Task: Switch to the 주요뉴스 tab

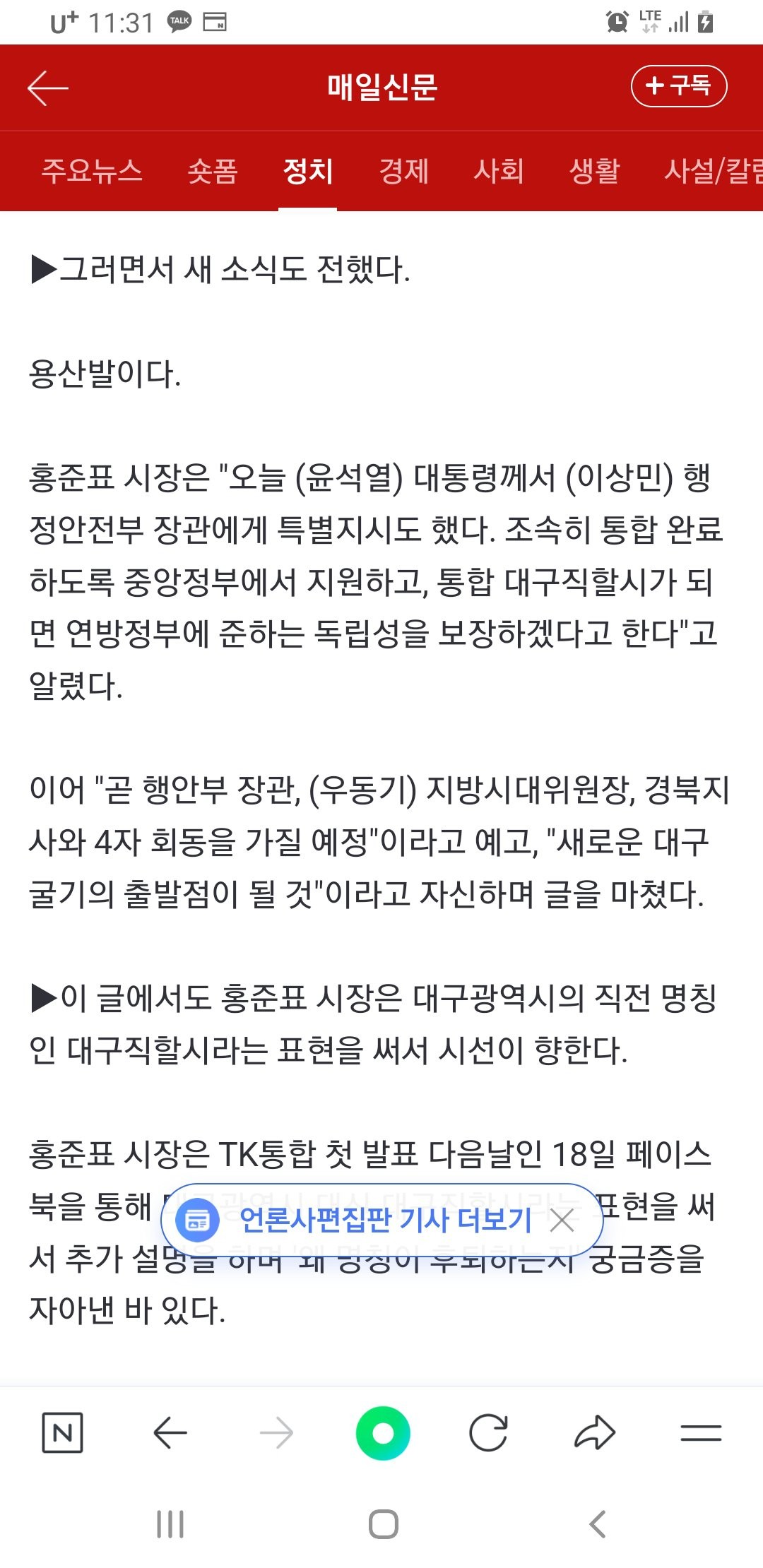Action: pos(92,171)
